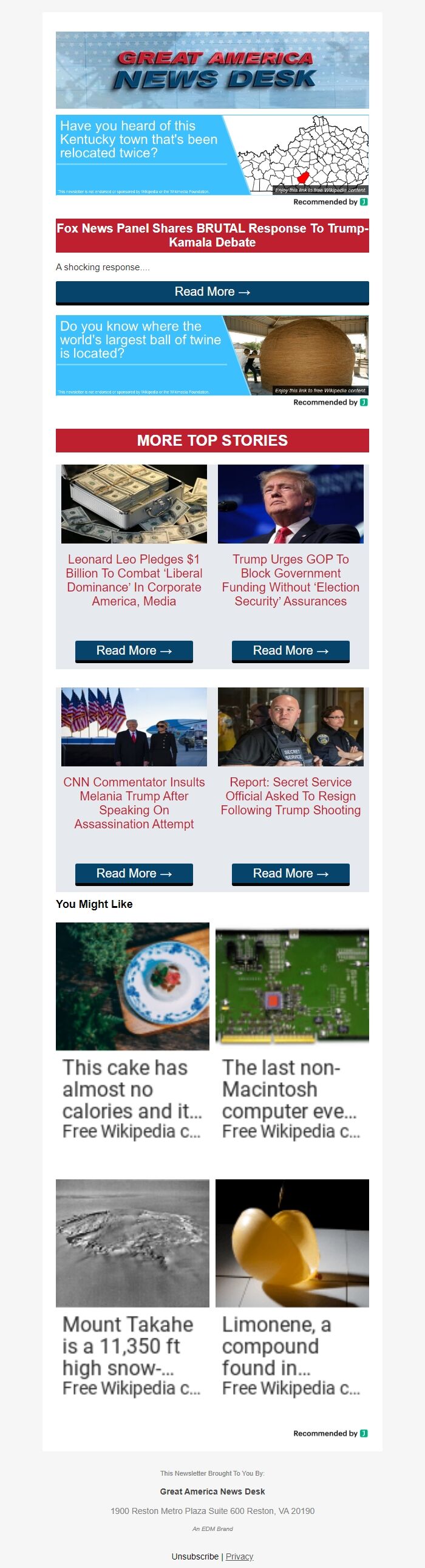The width and height of the screenshot is (425, 1568).
Task: Open Fox News Panel BRUTAL Response headline
Action: coord(212,235)
